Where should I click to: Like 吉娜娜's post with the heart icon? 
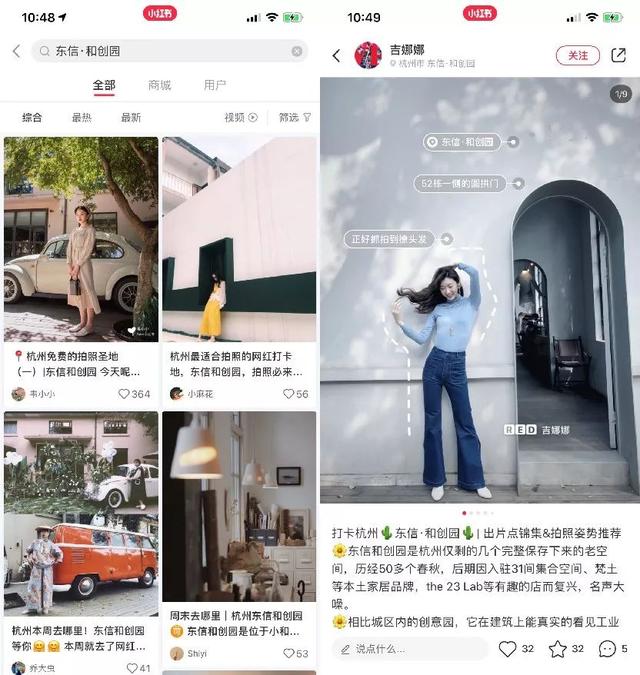508,649
